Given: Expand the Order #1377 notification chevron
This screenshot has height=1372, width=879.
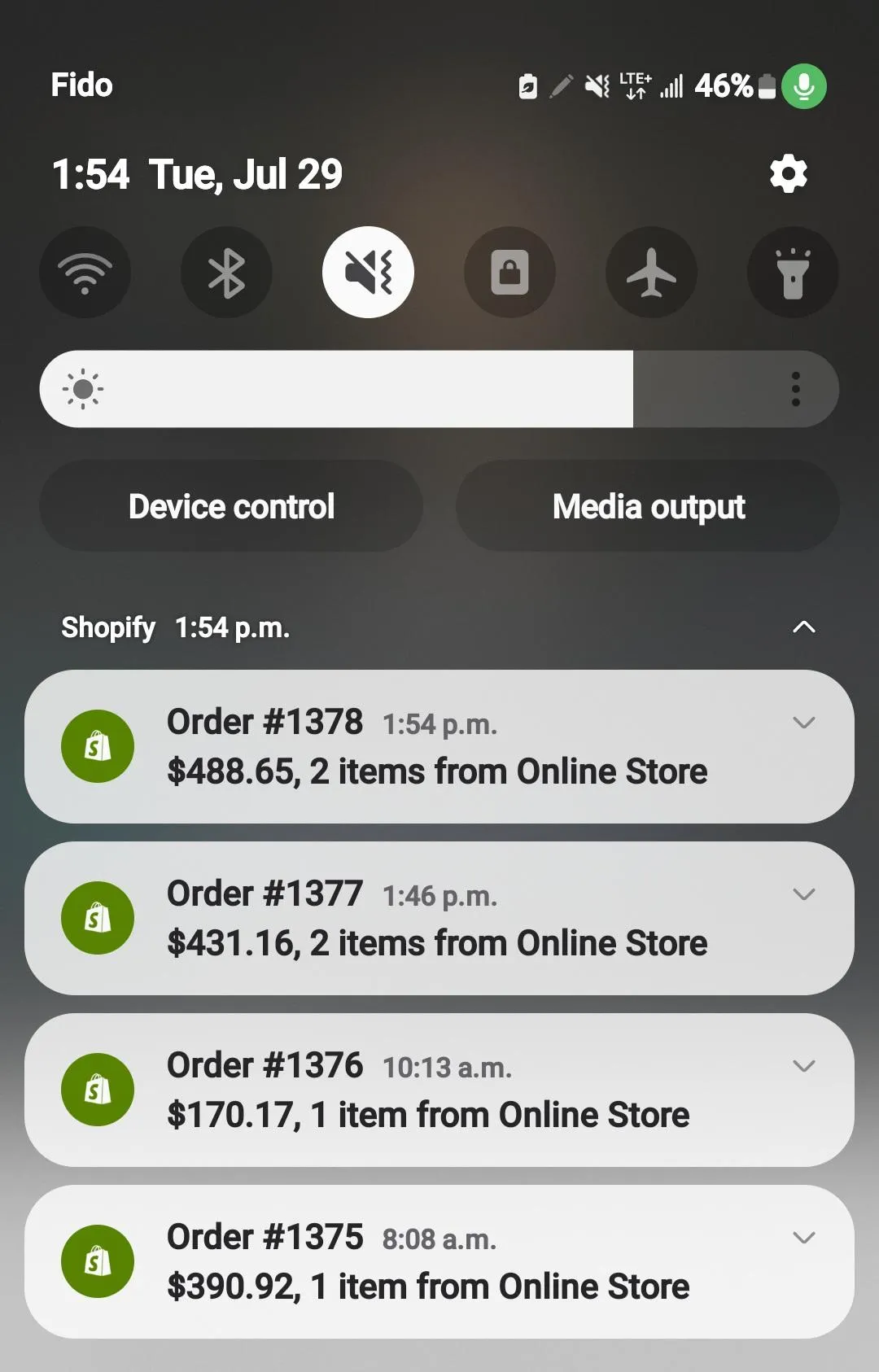Looking at the screenshot, I should pyautogui.click(x=803, y=894).
